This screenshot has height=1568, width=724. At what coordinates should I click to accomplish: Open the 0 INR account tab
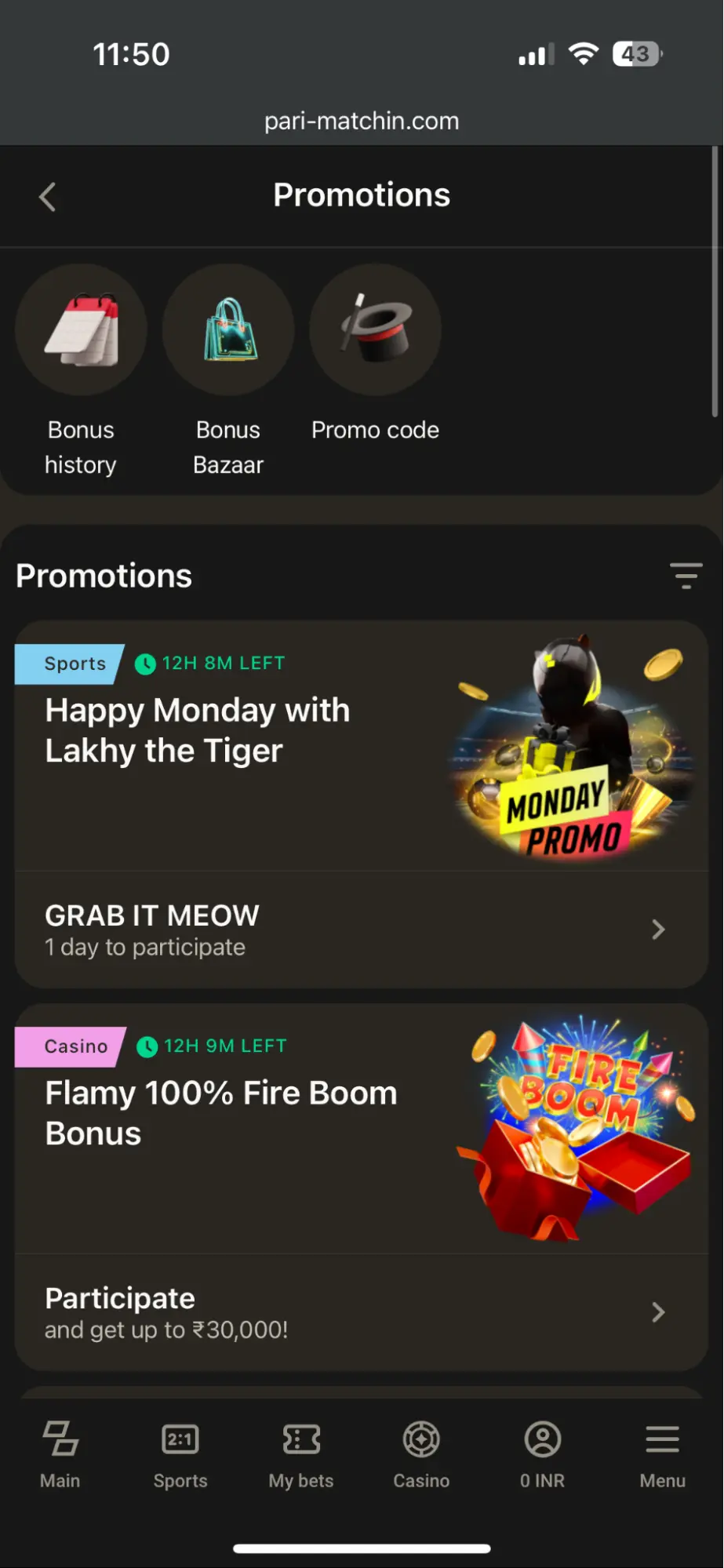542,1453
